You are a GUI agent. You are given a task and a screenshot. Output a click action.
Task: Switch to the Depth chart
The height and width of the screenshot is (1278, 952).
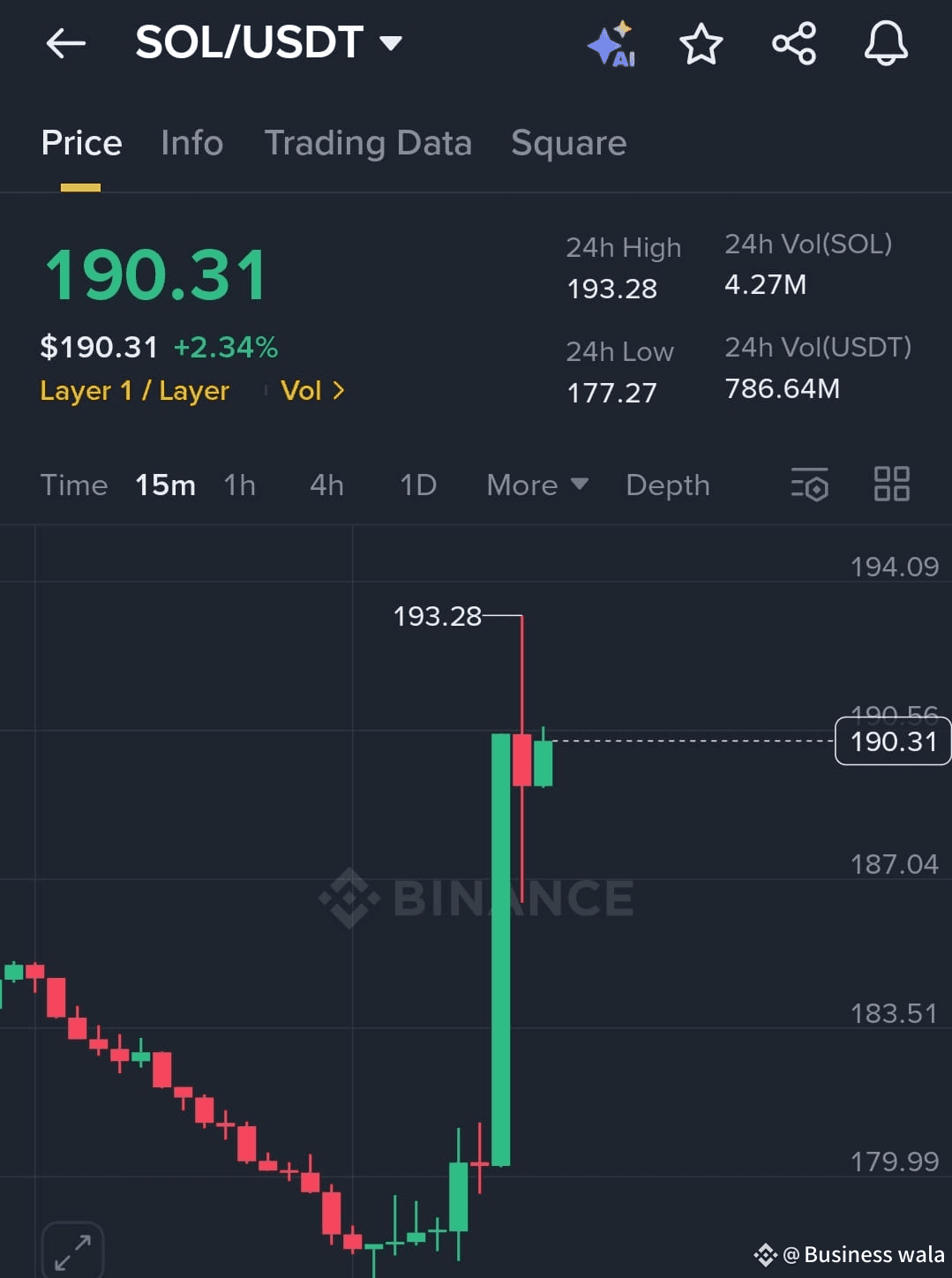(668, 485)
